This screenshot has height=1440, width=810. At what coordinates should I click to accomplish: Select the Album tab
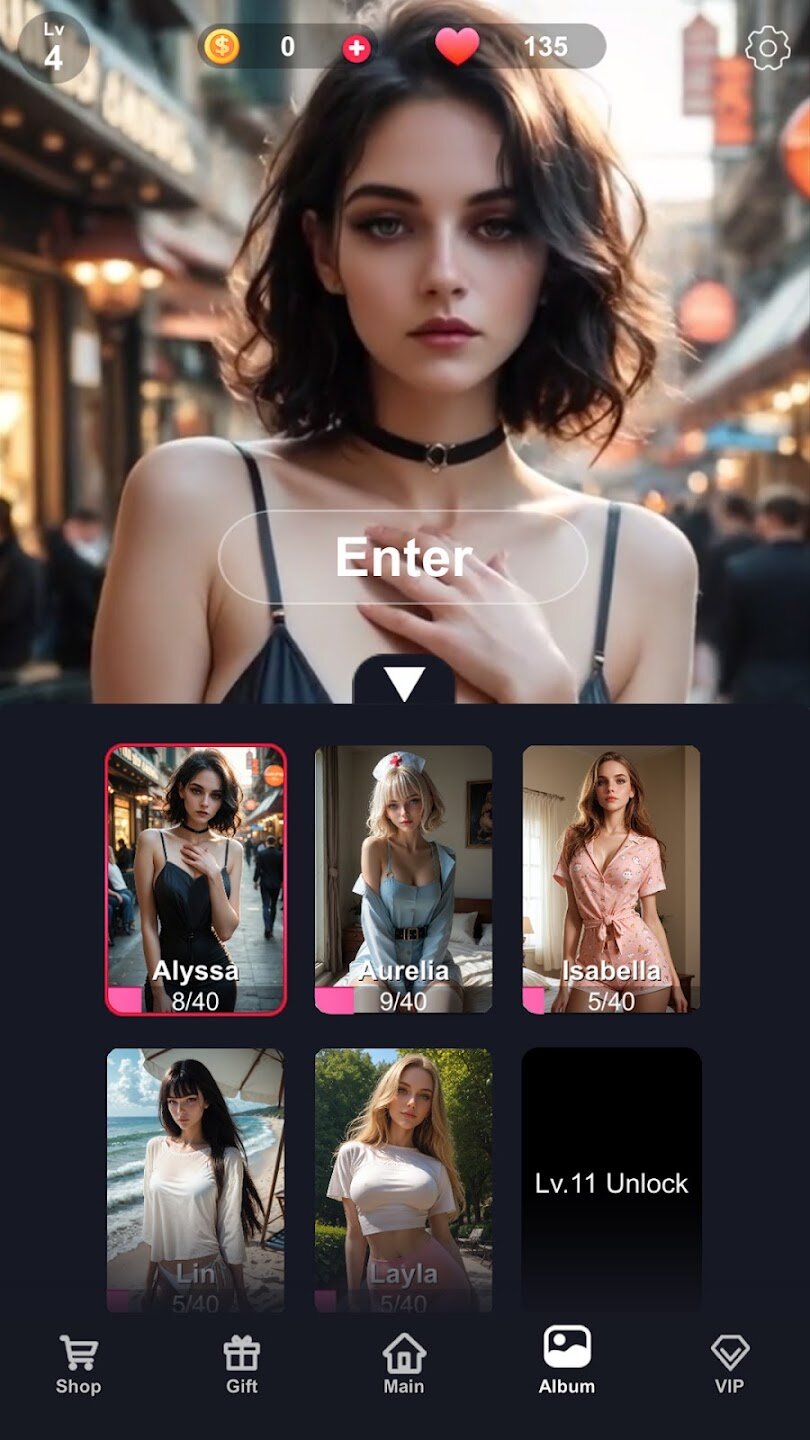click(x=567, y=1360)
